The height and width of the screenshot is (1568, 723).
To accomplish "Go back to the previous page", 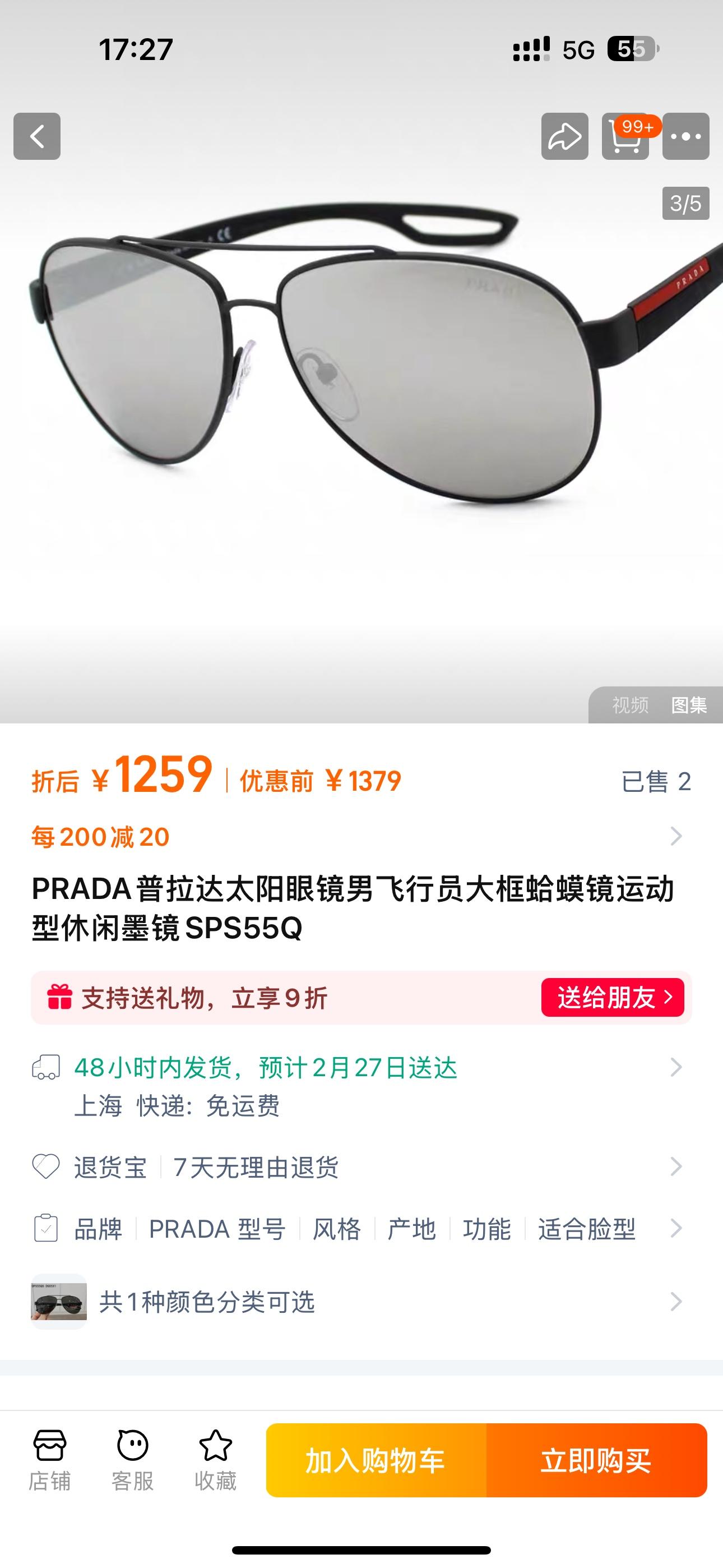I will click(37, 136).
